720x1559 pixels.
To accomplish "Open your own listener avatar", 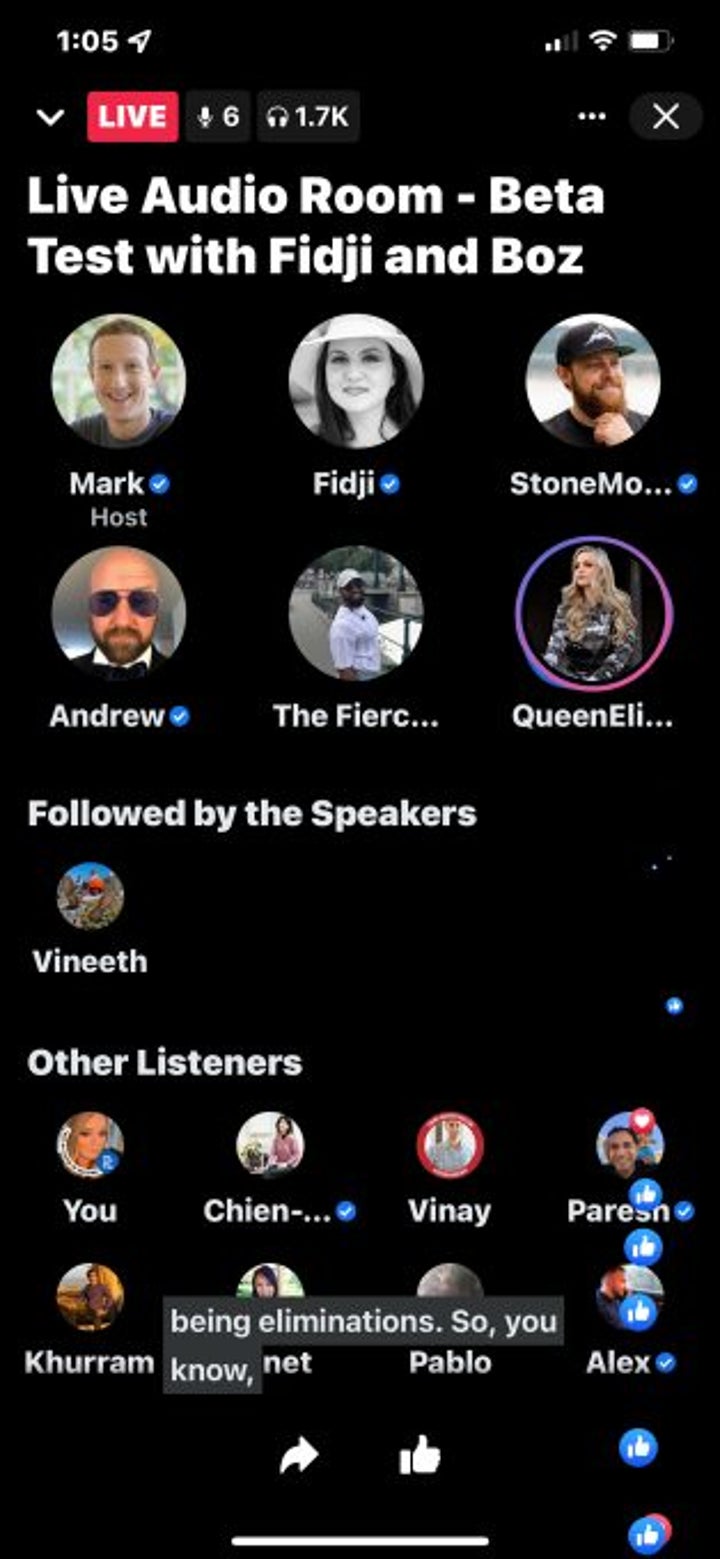I will 90,1145.
